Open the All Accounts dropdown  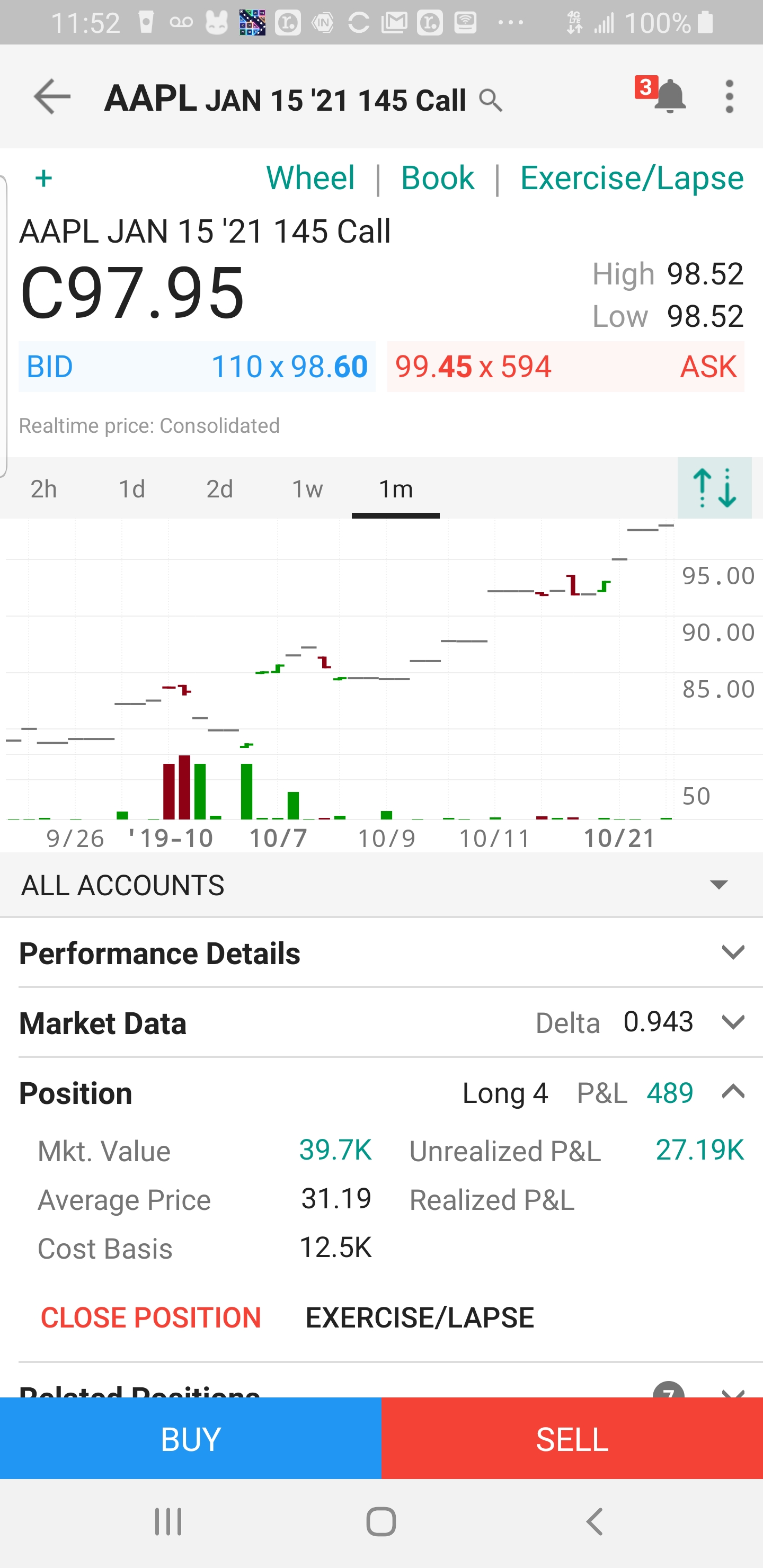(x=381, y=885)
